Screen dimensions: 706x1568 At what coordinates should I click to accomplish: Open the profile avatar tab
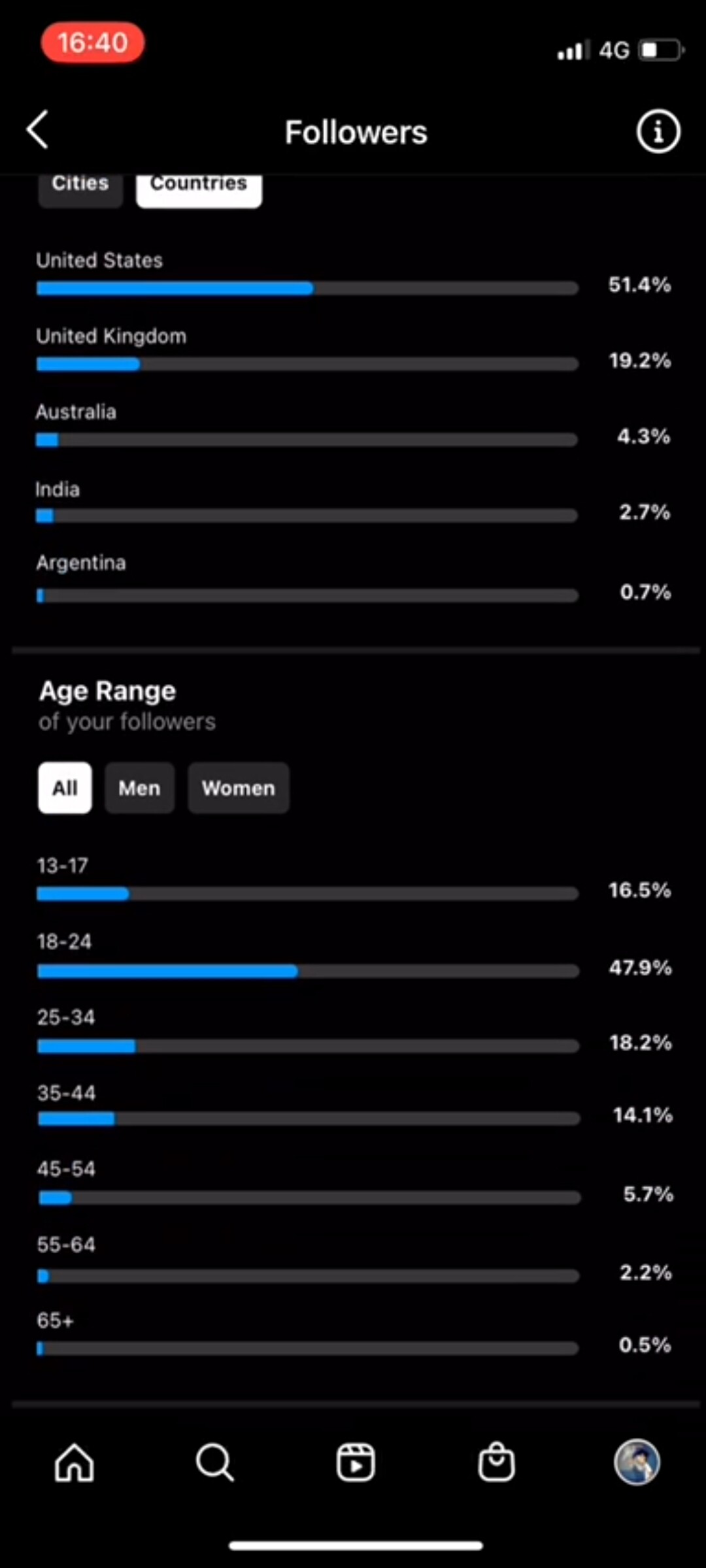[x=637, y=1462]
